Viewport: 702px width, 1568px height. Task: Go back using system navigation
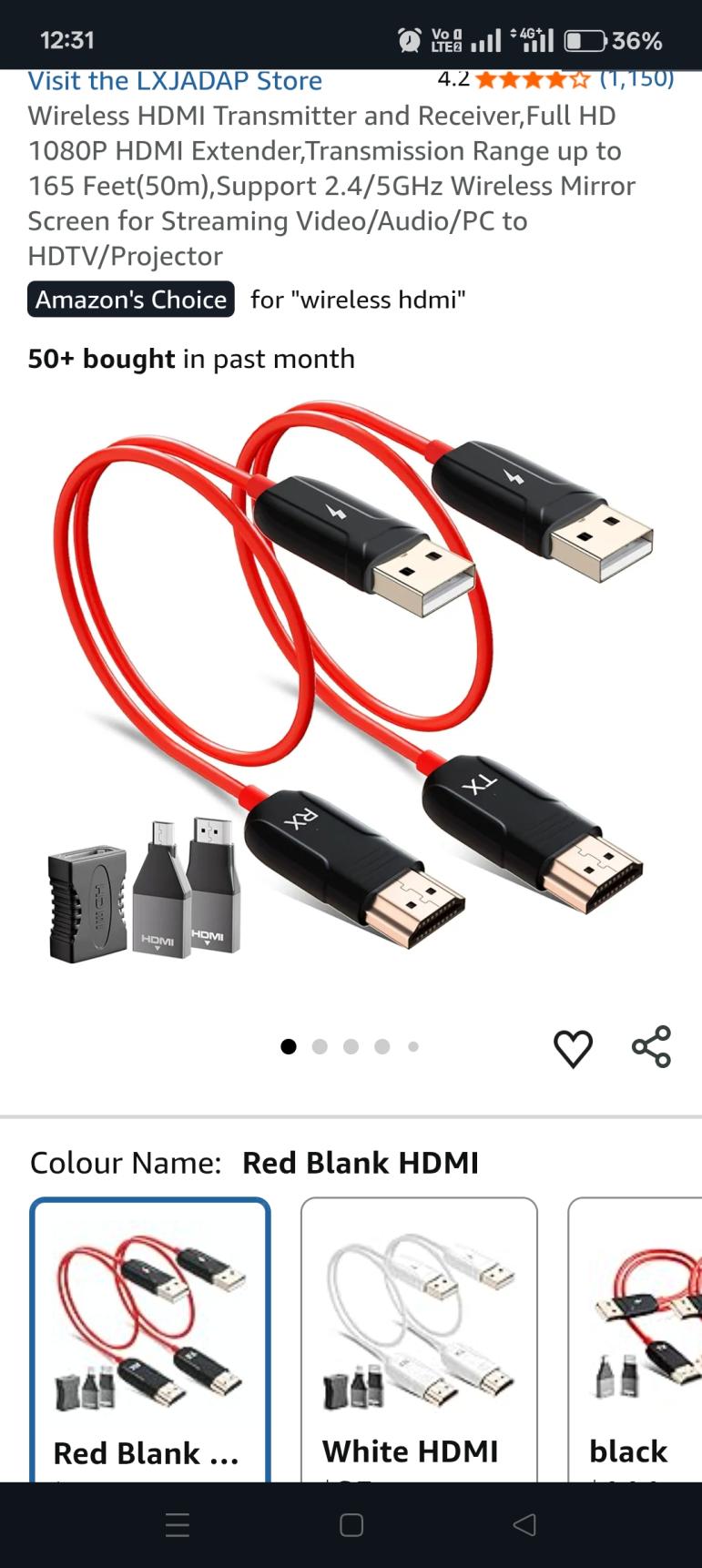pos(524,1524)
